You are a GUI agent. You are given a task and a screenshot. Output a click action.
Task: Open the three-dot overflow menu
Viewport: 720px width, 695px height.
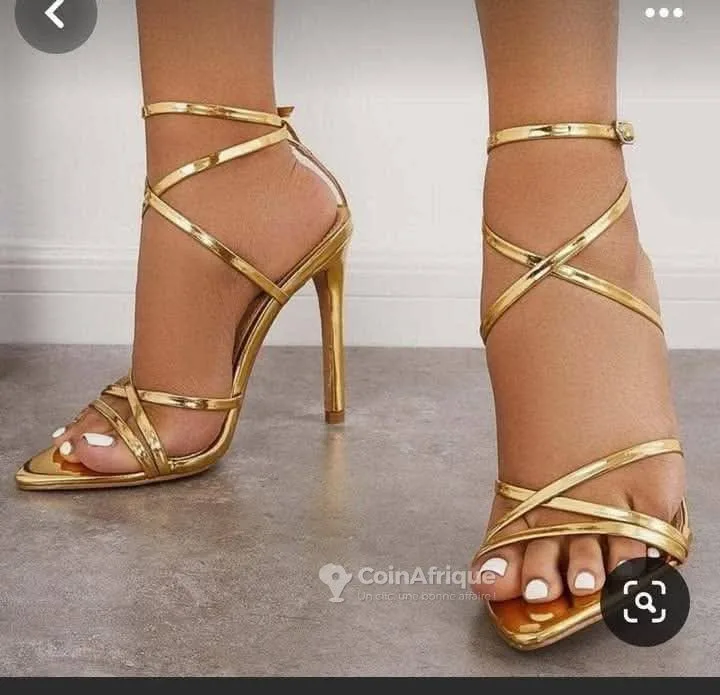click(x=663, y=13)
